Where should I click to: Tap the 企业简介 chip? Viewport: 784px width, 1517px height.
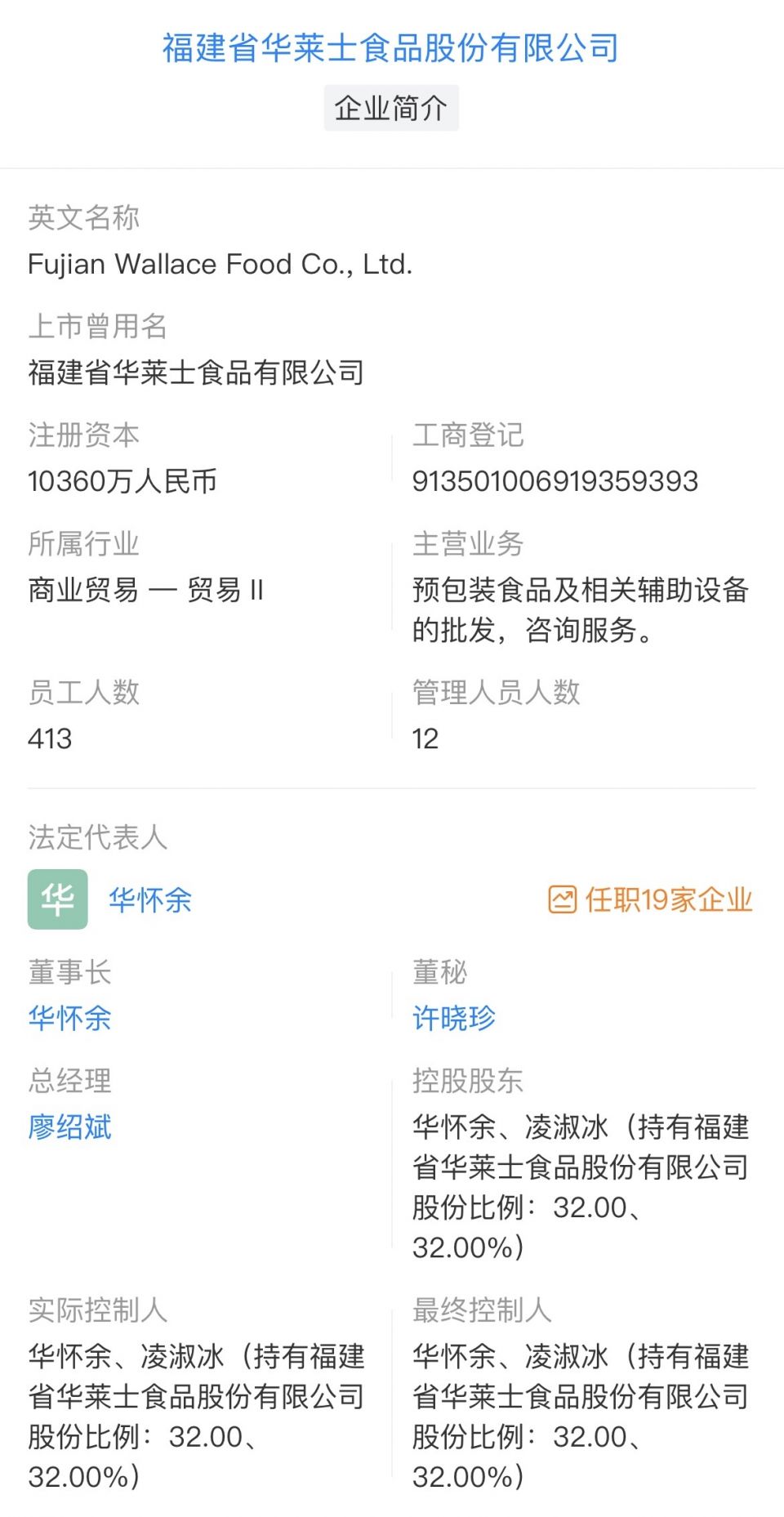(391, 107)
